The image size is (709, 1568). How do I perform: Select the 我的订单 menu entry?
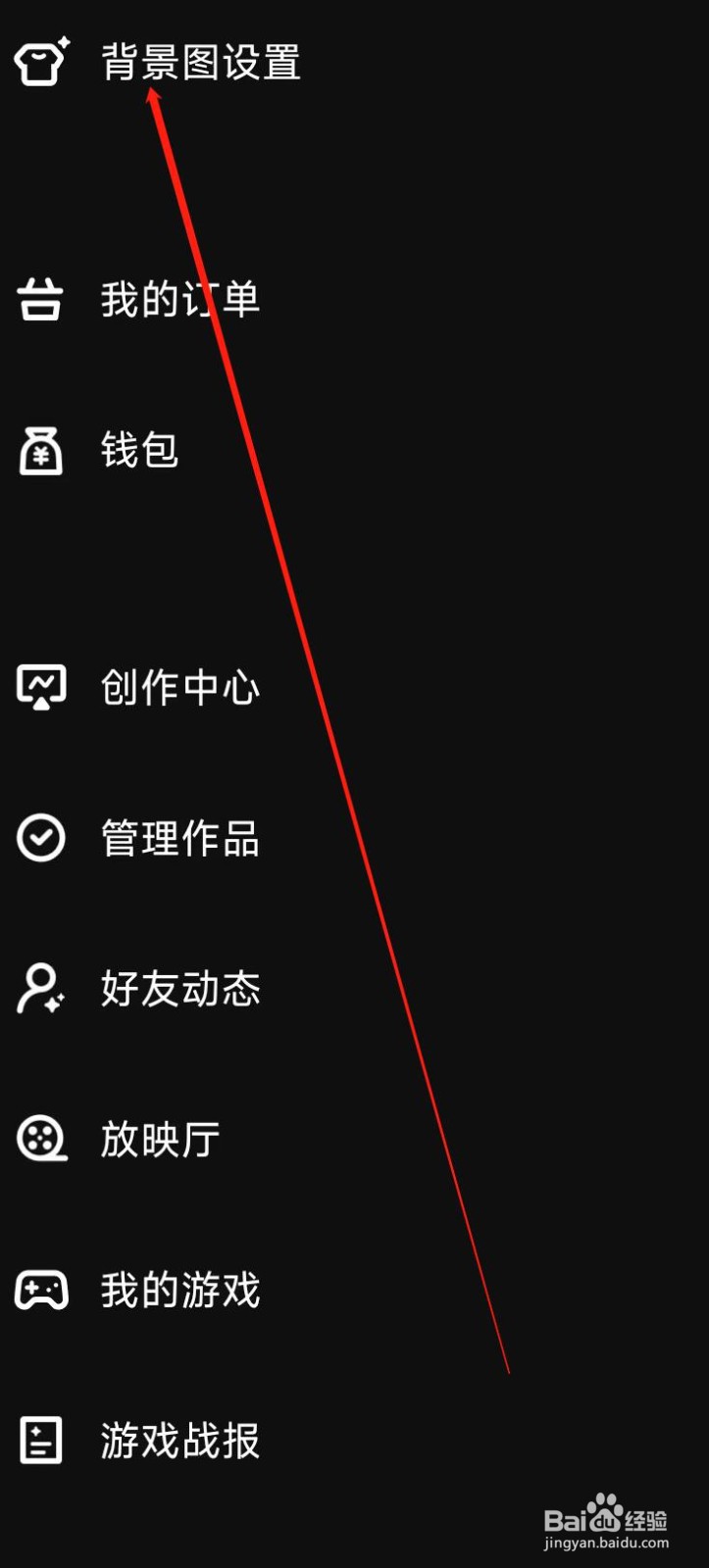click(x=179, y=301)
